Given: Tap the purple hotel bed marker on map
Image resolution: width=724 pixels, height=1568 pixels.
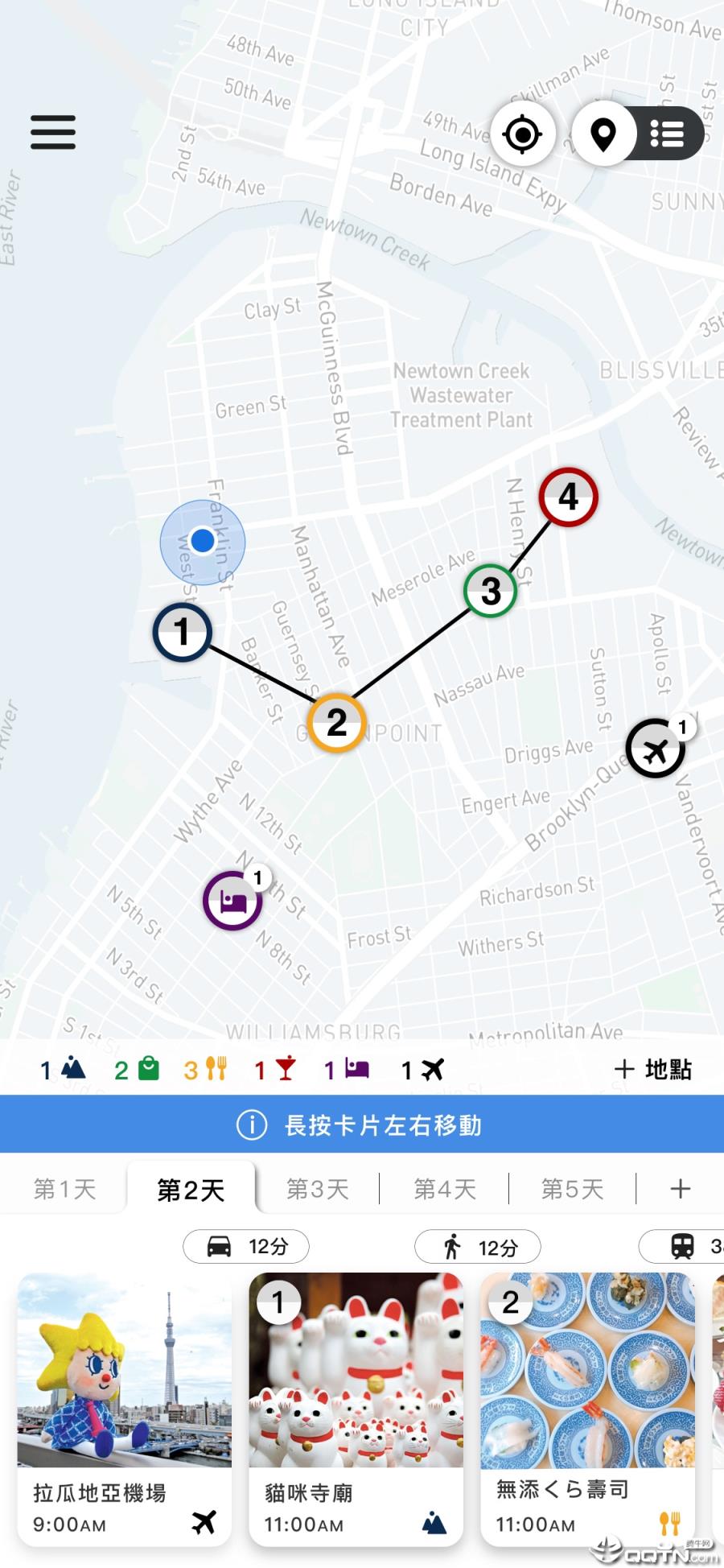Looking at the screenshot, I should pos(232,900).
